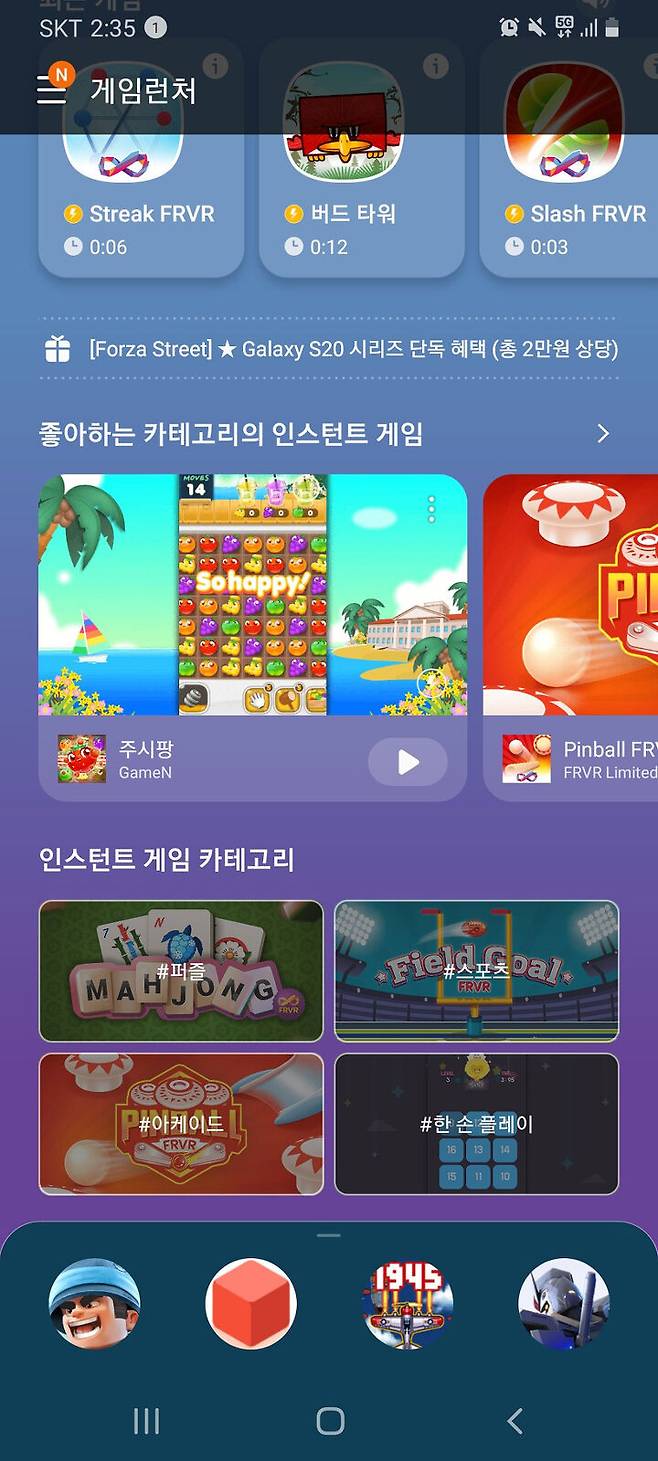Open the robot mech game icon
This screenshot has width=658, height=1461.
tap(564, 1304)
